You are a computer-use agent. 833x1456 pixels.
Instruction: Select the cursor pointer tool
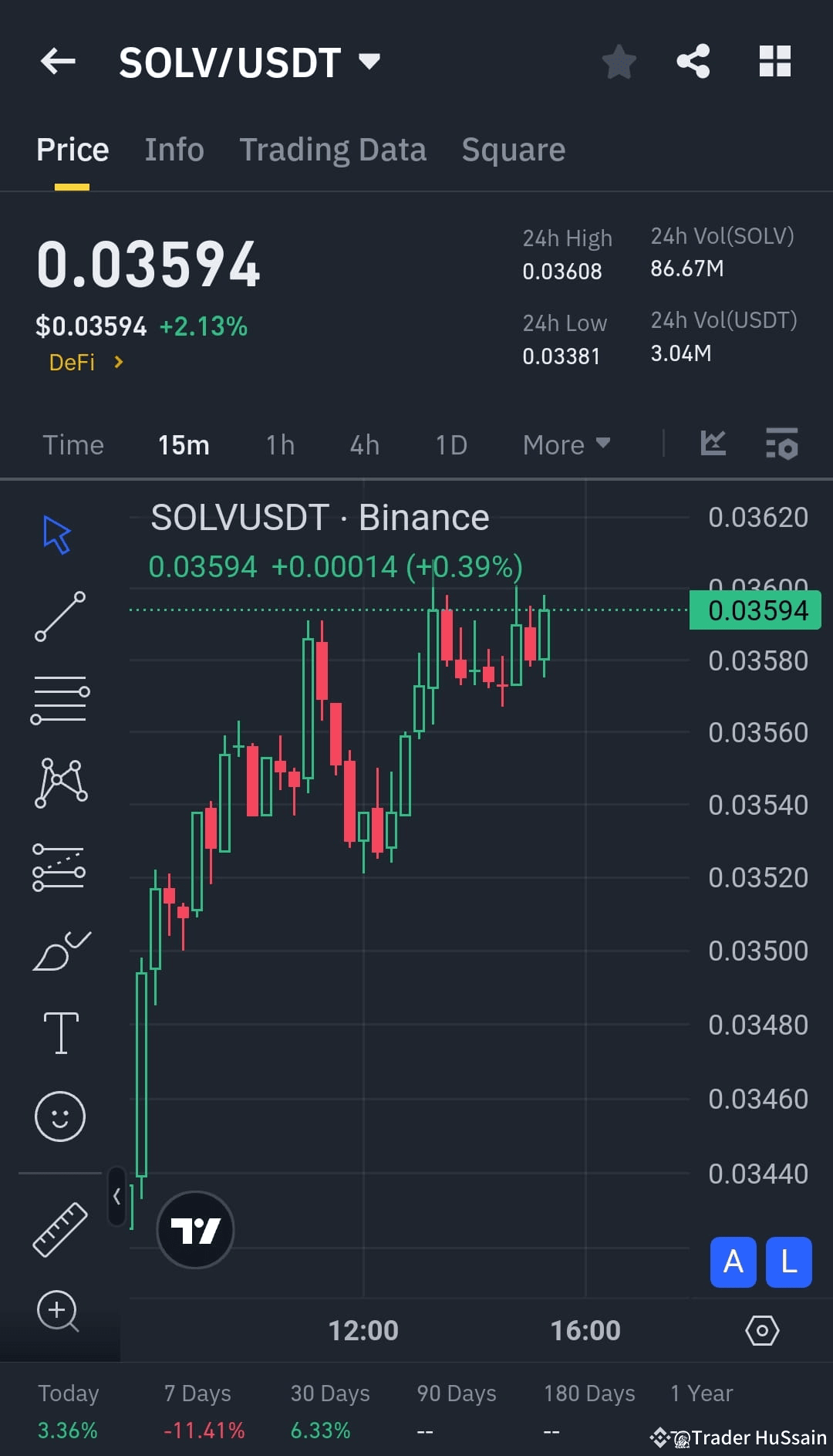(58, 532)
